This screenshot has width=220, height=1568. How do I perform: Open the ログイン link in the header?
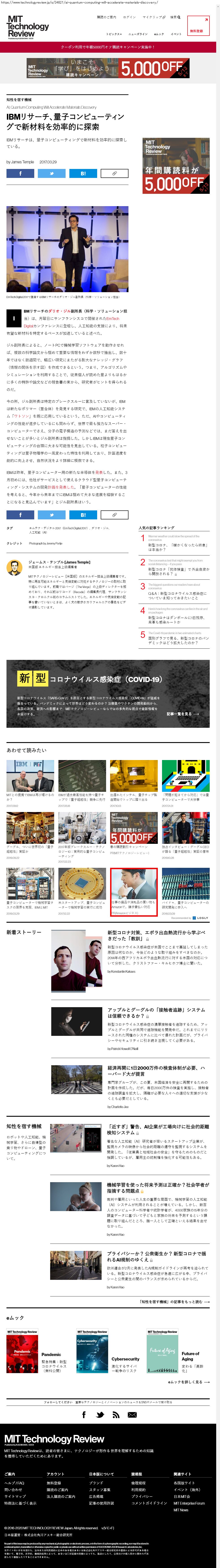coord(129,17)
